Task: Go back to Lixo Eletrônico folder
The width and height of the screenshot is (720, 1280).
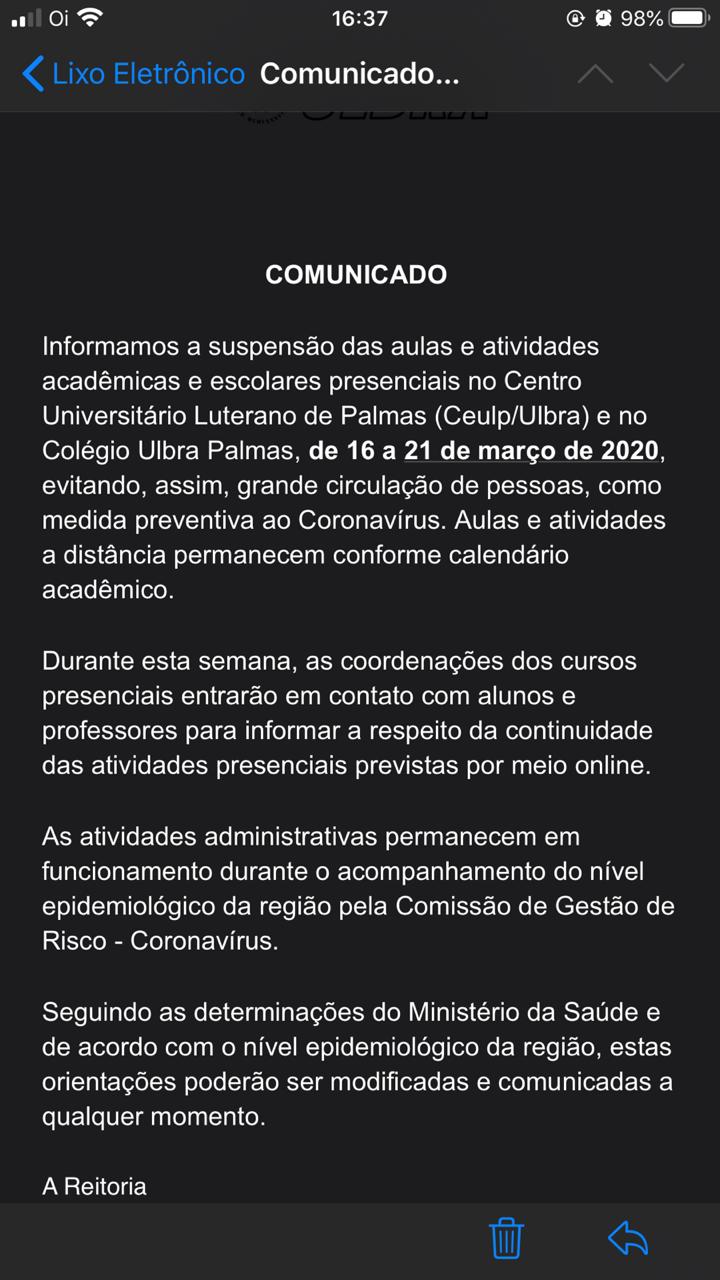Action: (x=134, y=74)
